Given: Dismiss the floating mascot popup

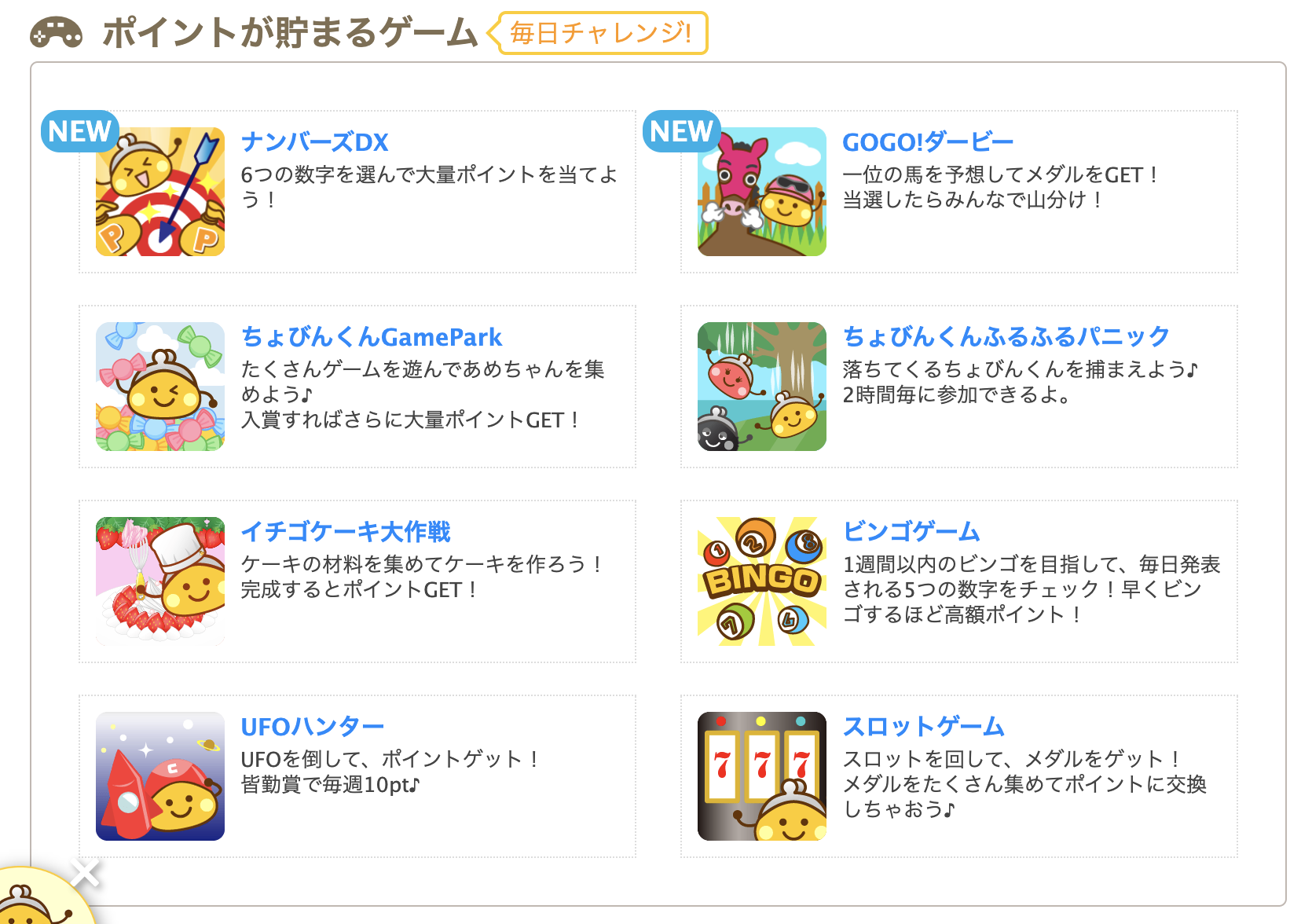Looking at the screenshot, I should click(x=85, y=872).
